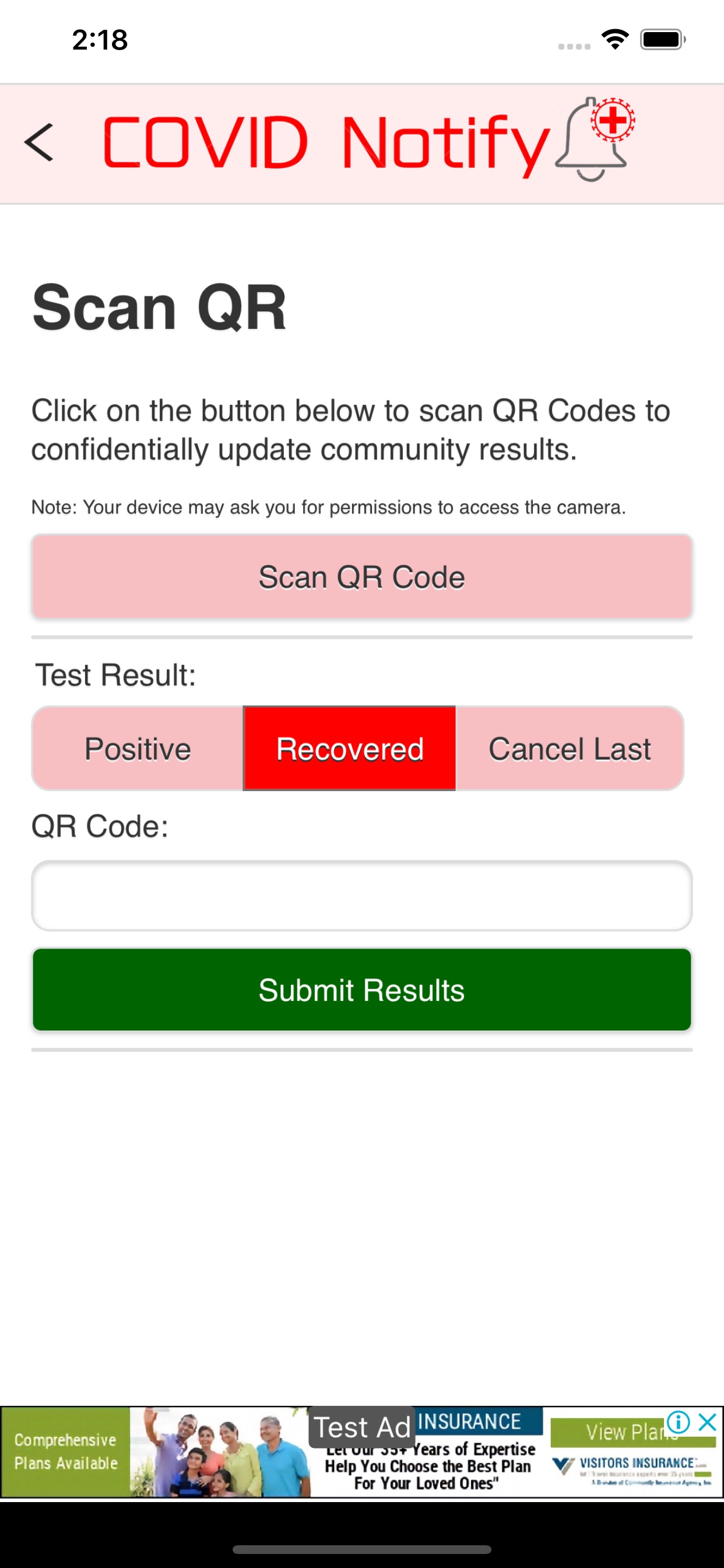
Task: Tap the Scan QR Code button
Action: pos(362,577)
